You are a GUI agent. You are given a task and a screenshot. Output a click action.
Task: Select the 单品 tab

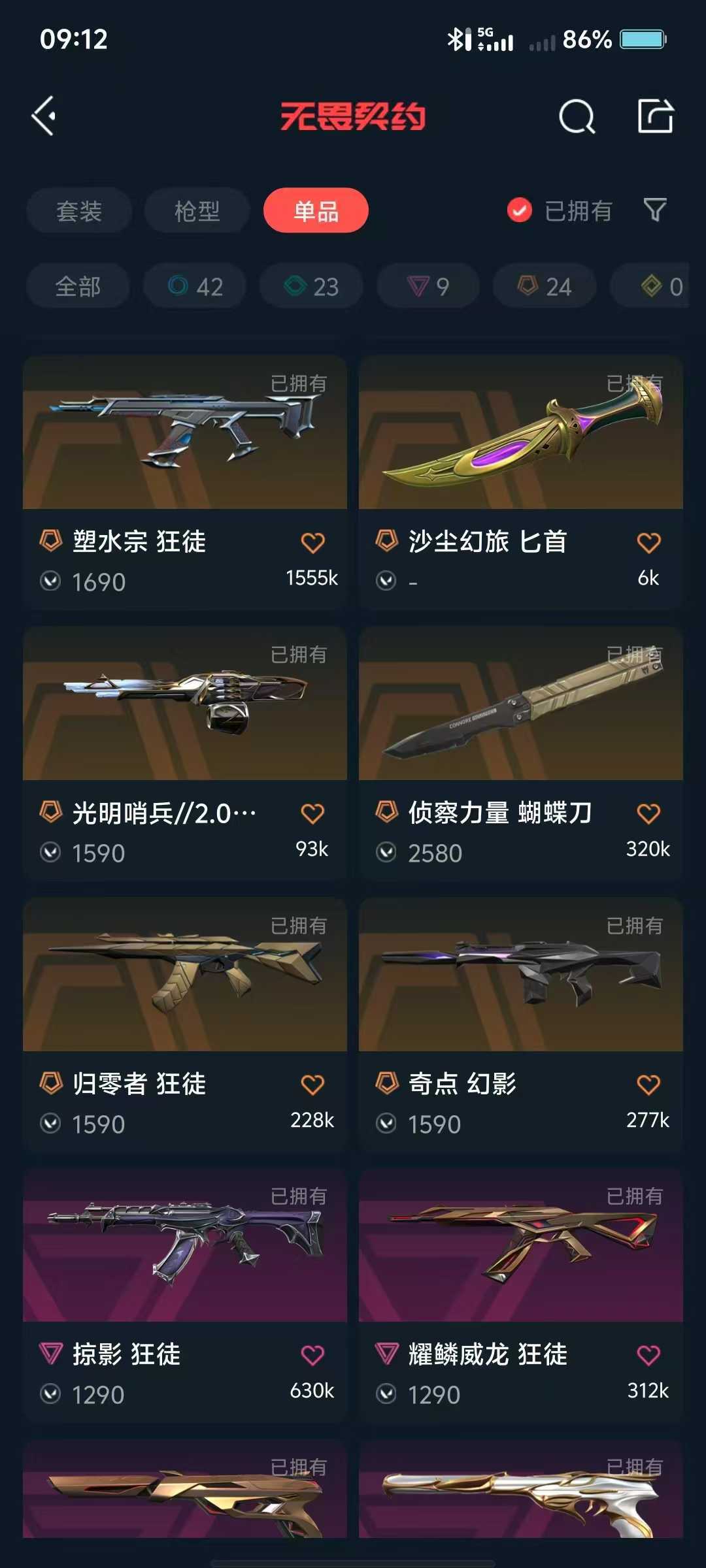(316, 210)
